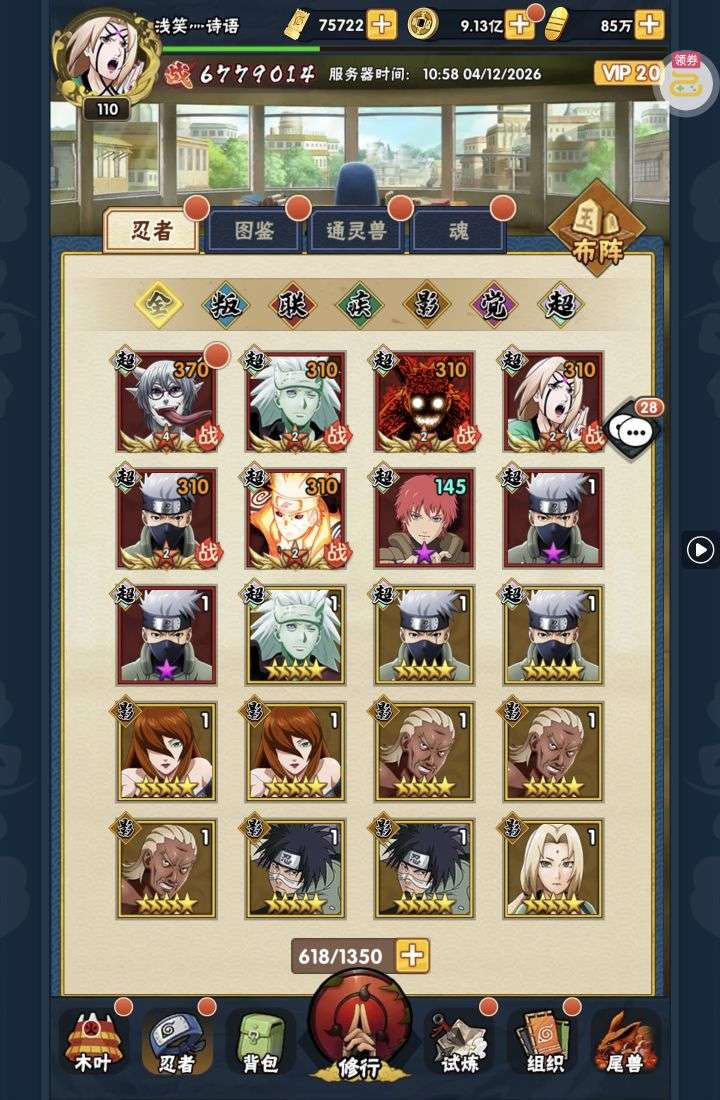Go to the 木叶 section

coord(93,1042)
